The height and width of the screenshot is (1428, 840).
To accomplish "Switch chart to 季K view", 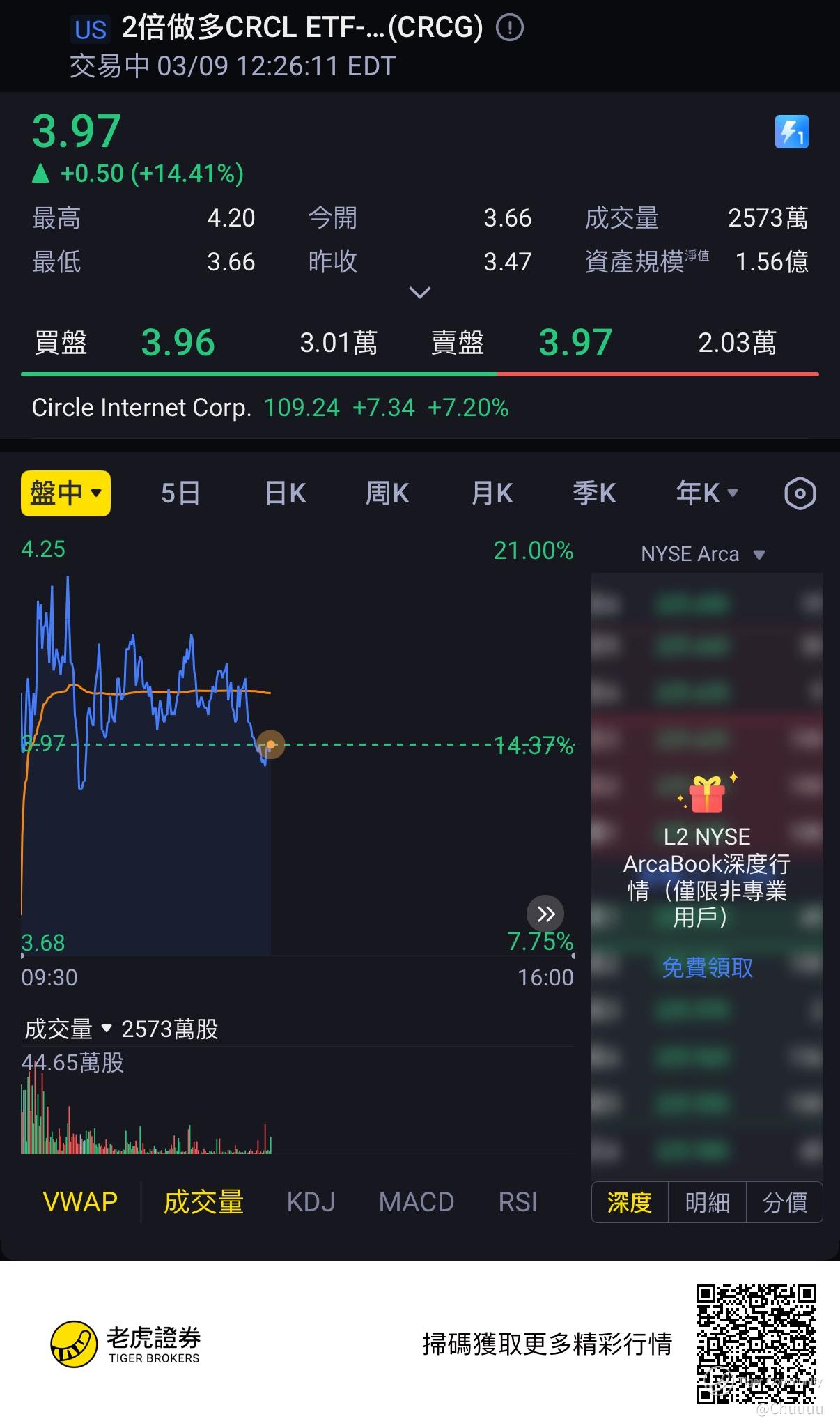I will pyautogui.click(x=594, y=493).
